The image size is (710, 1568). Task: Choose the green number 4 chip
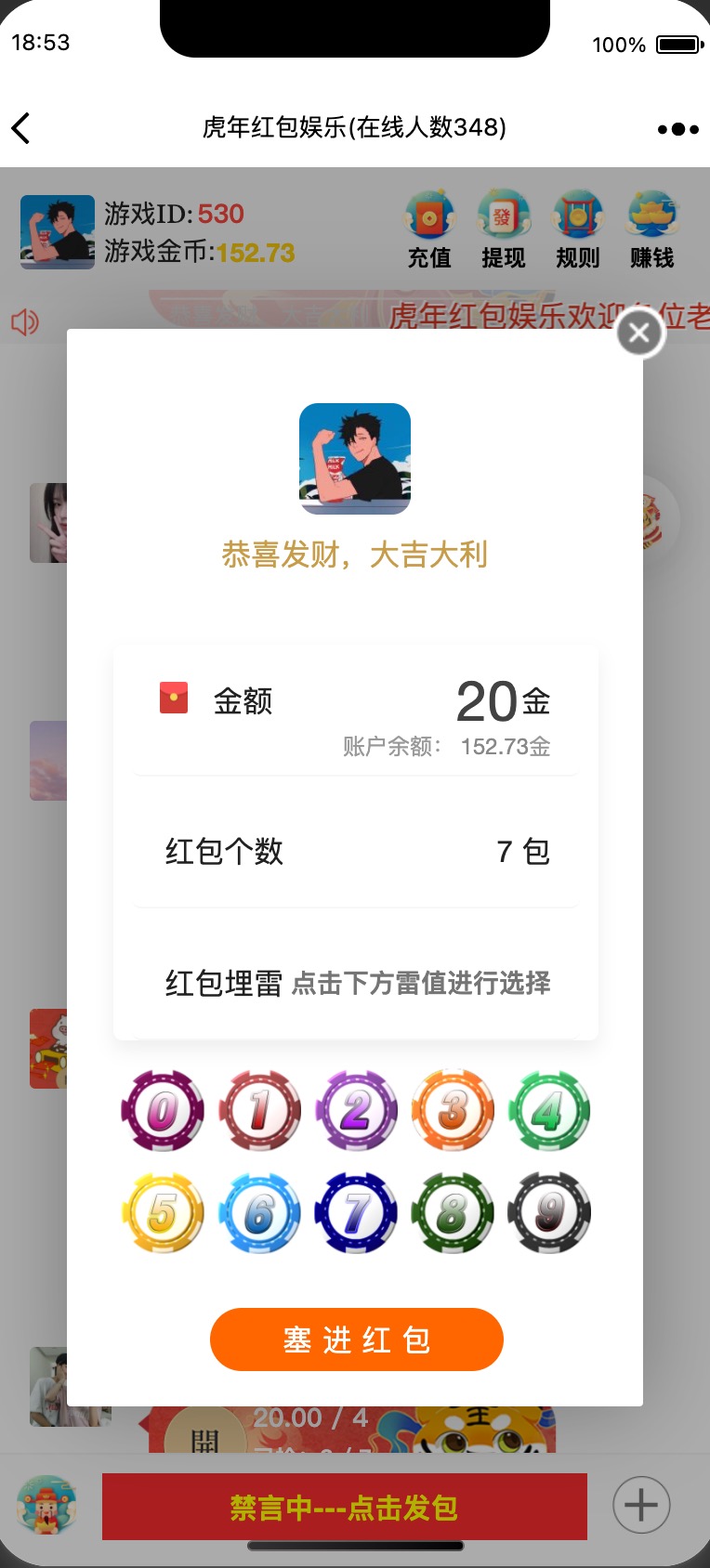(x=549, y=1111)
